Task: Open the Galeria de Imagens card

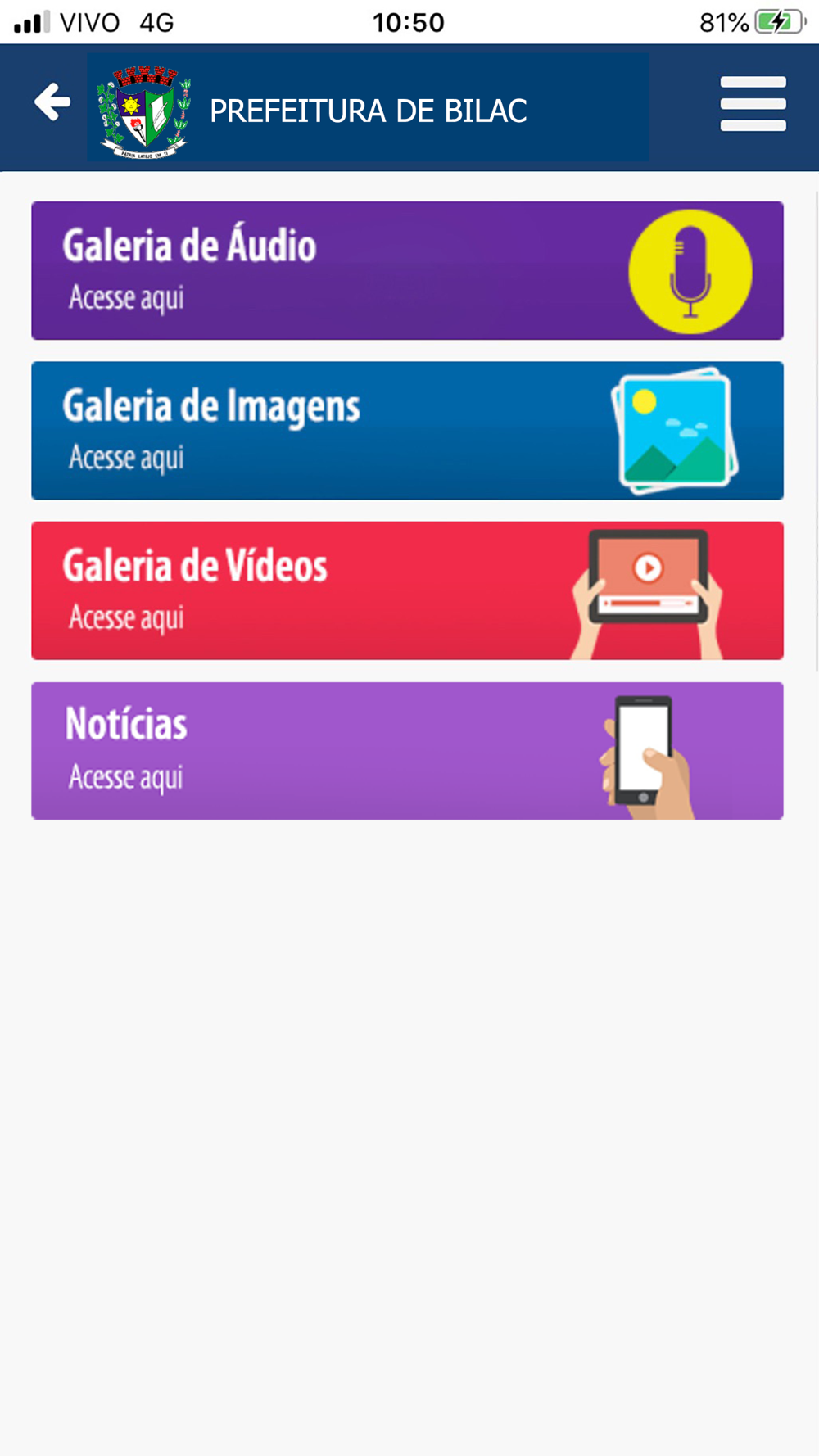Action: pos(407,431)
